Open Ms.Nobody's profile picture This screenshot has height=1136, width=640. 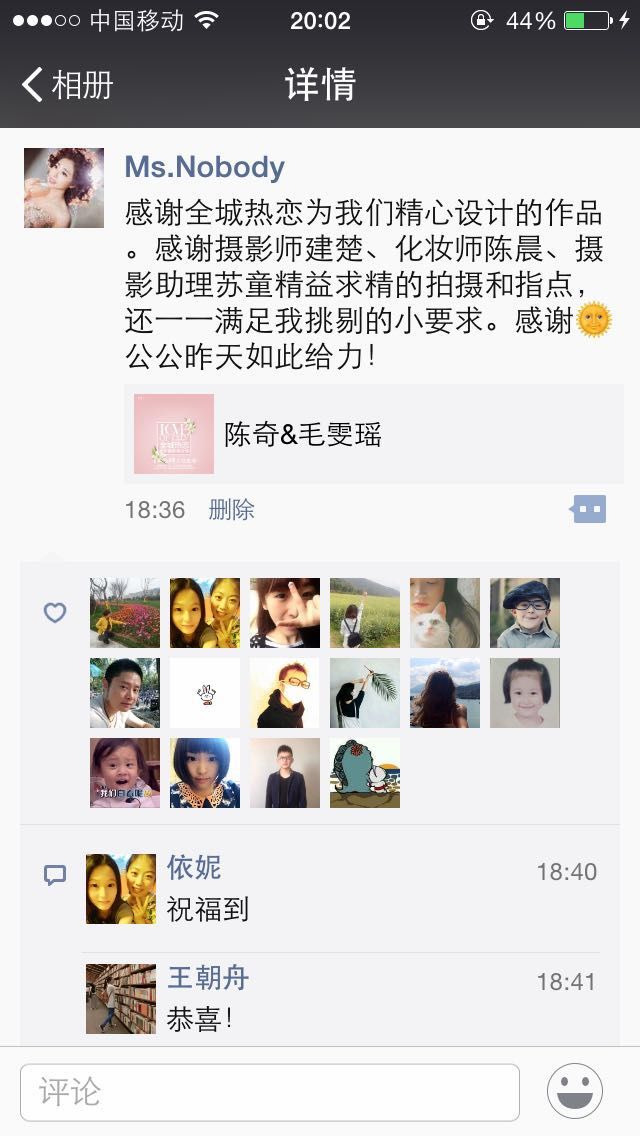coord(64,188)
